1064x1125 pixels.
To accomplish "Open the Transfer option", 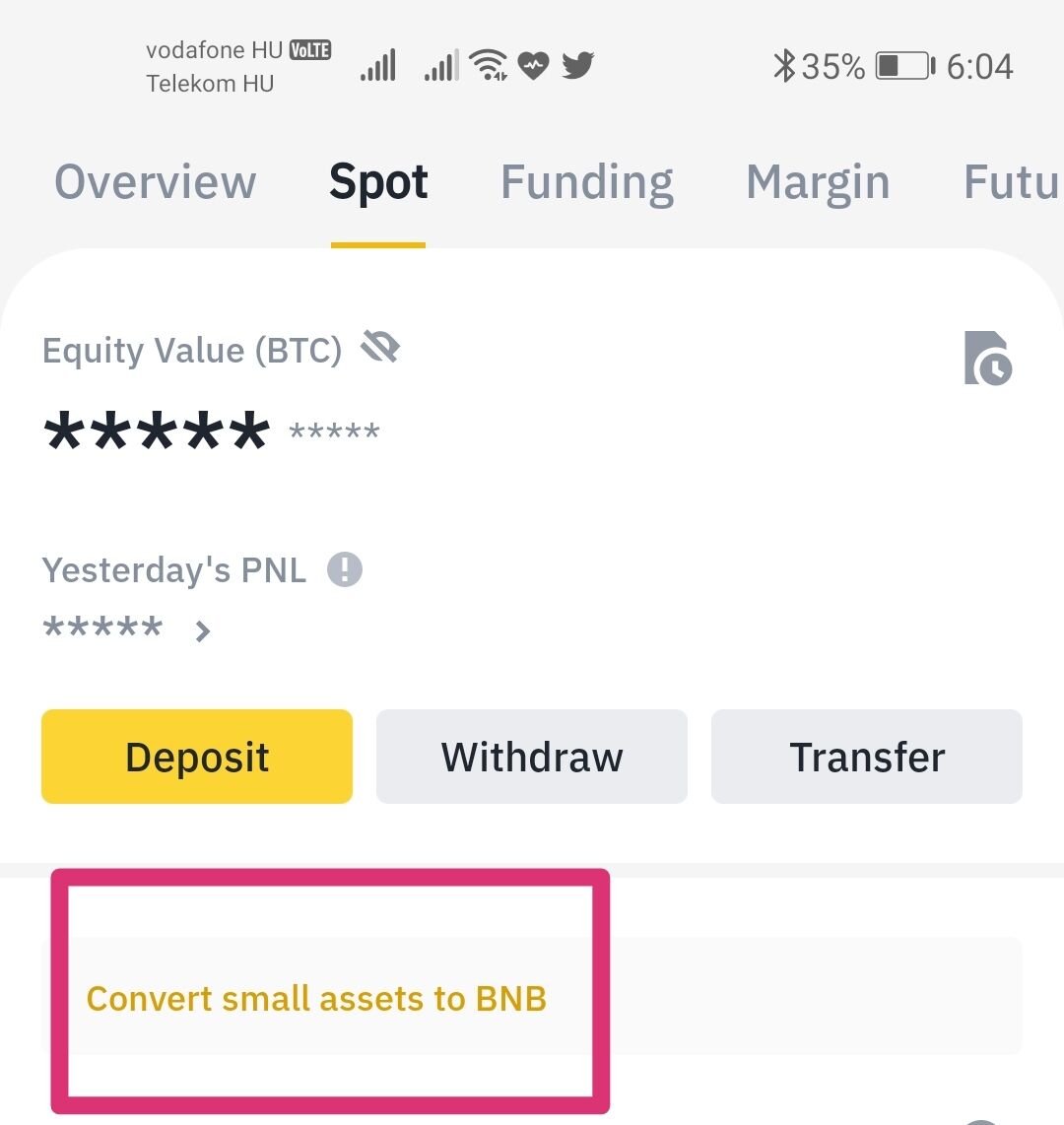I will click(867, 757).
